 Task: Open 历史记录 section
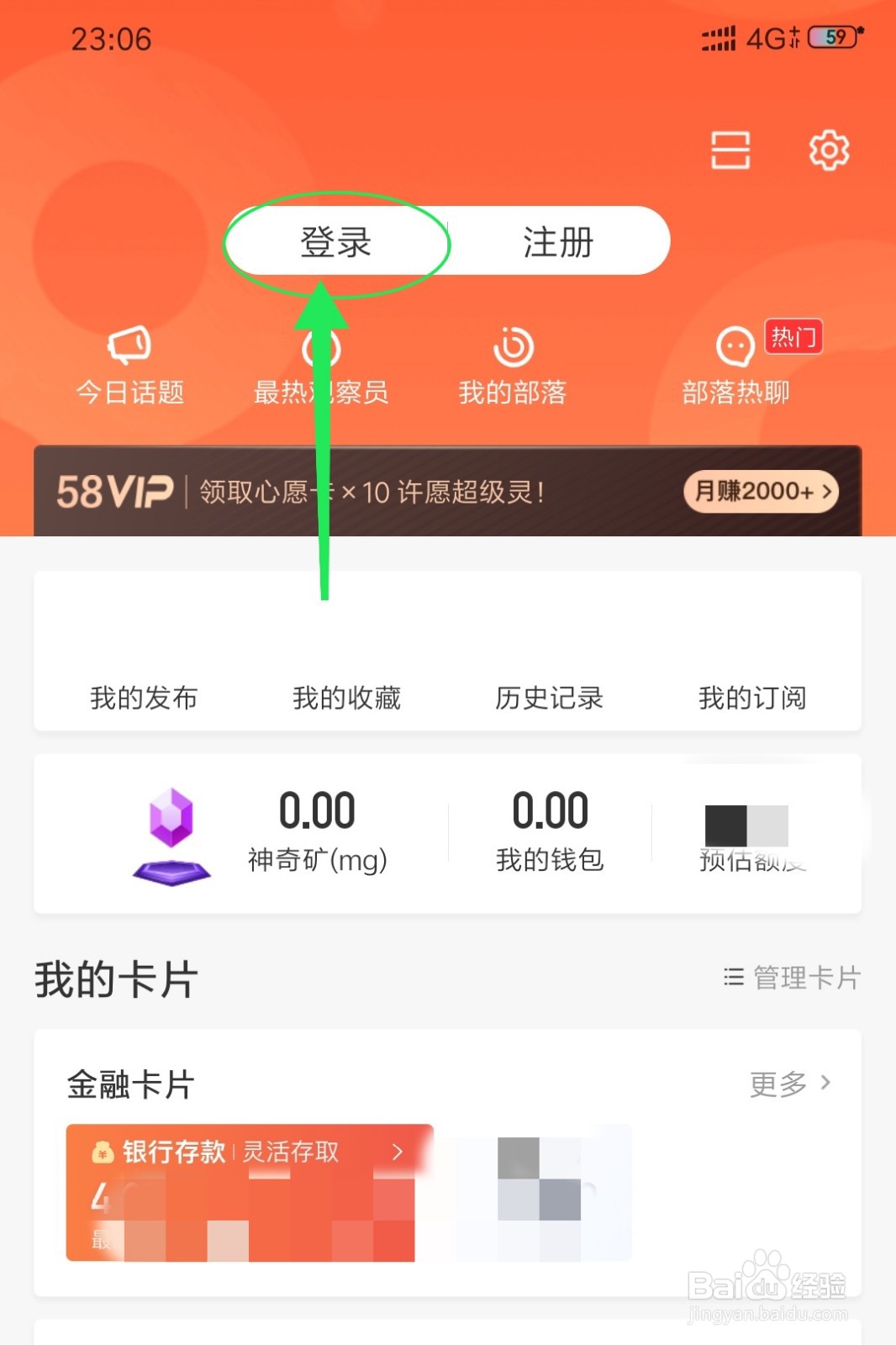[x=551, y=697]
